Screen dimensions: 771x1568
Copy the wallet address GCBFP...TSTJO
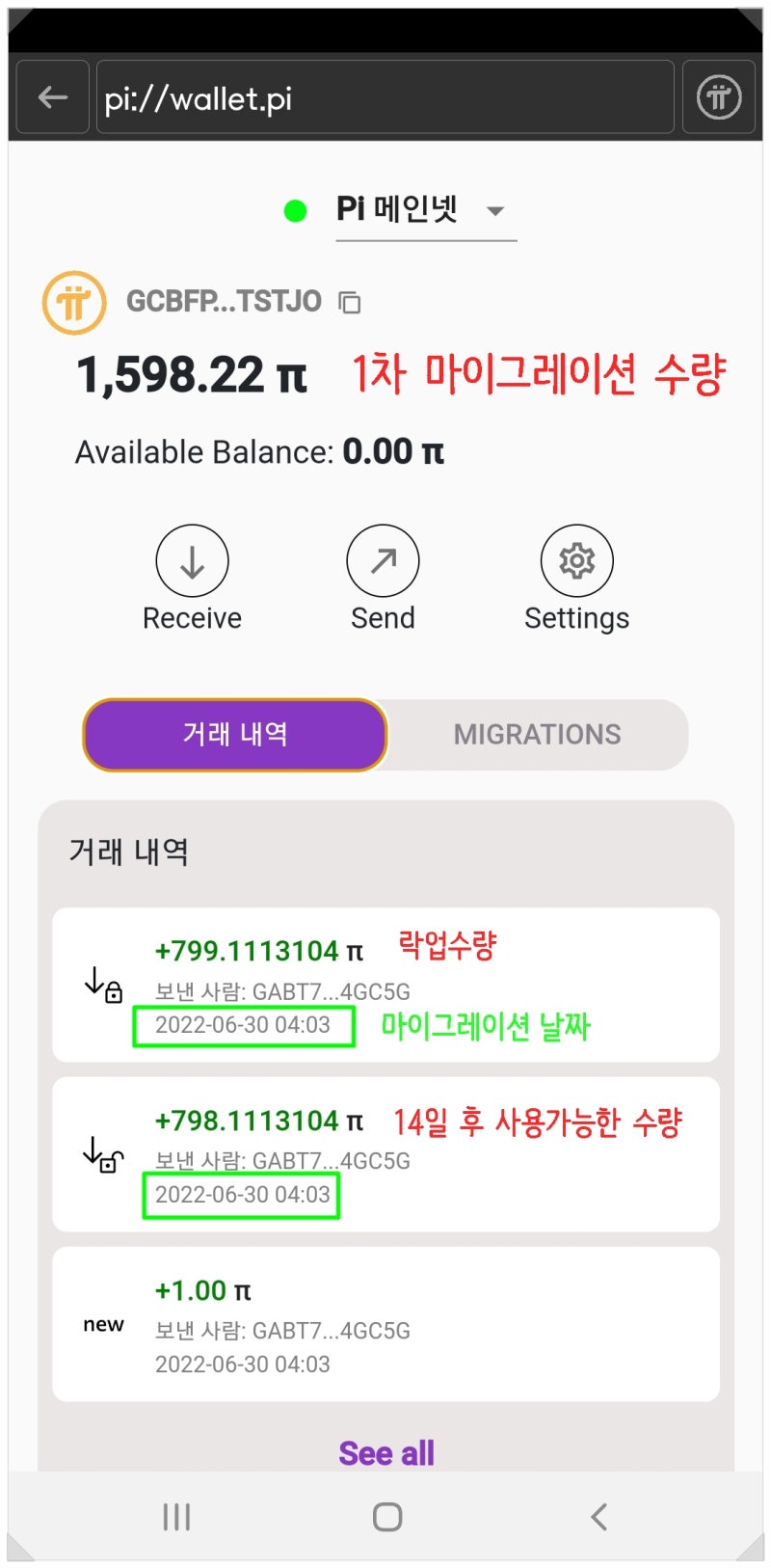349,302
